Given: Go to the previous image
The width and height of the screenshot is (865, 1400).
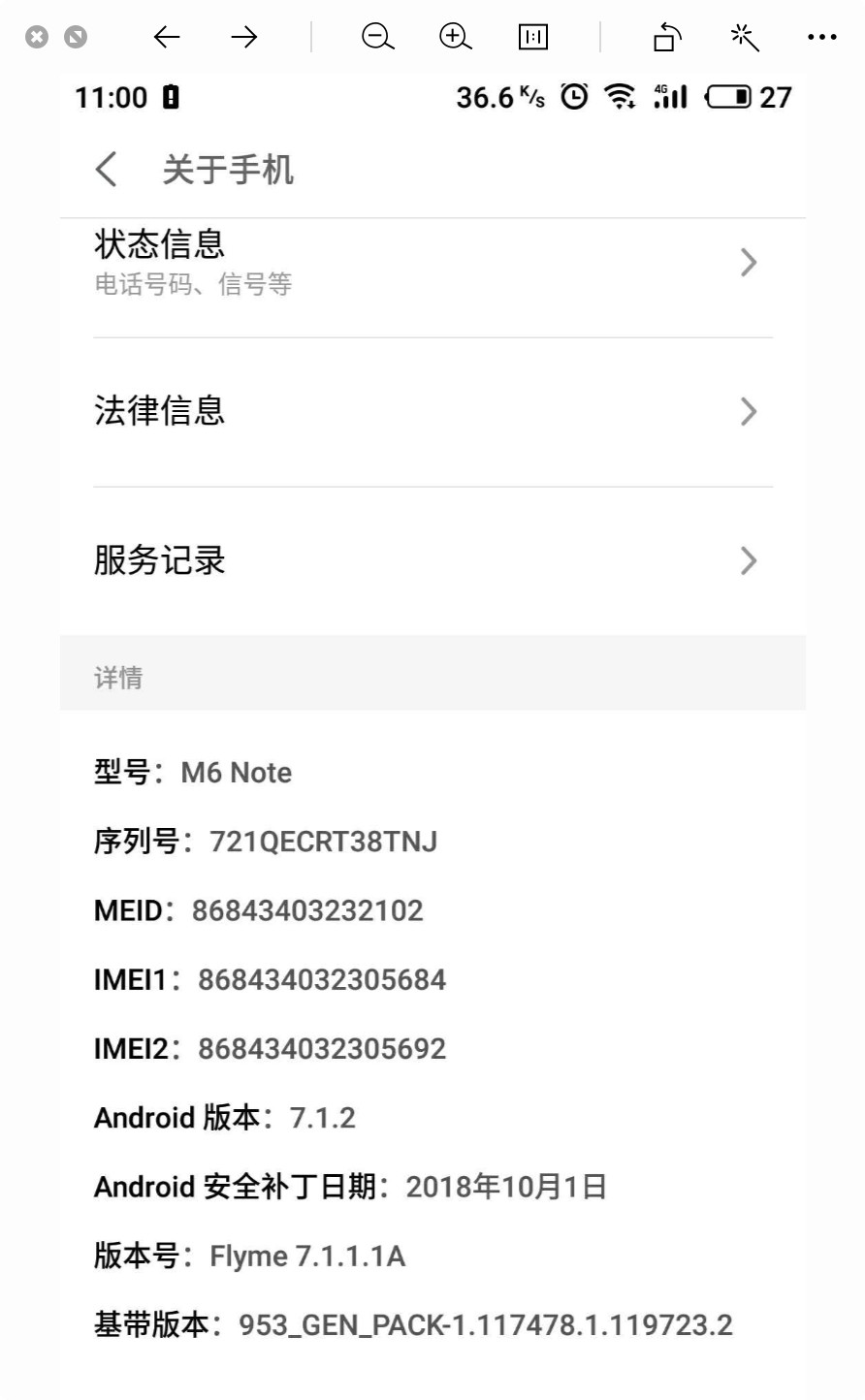Looking at the screenshot, I should pos(167,38).
